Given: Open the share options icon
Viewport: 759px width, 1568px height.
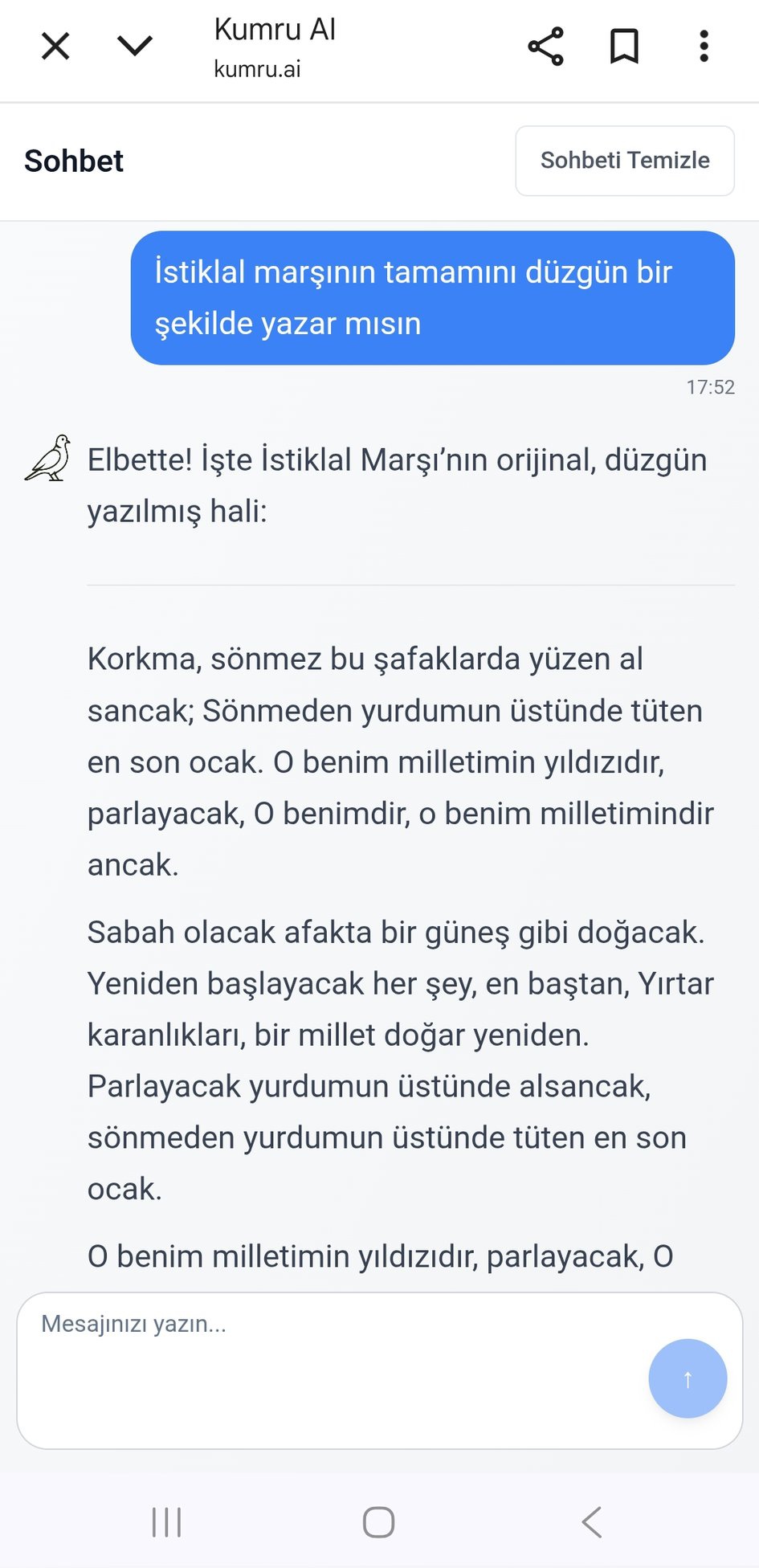Looking at the screenshot, I should 545,47.
